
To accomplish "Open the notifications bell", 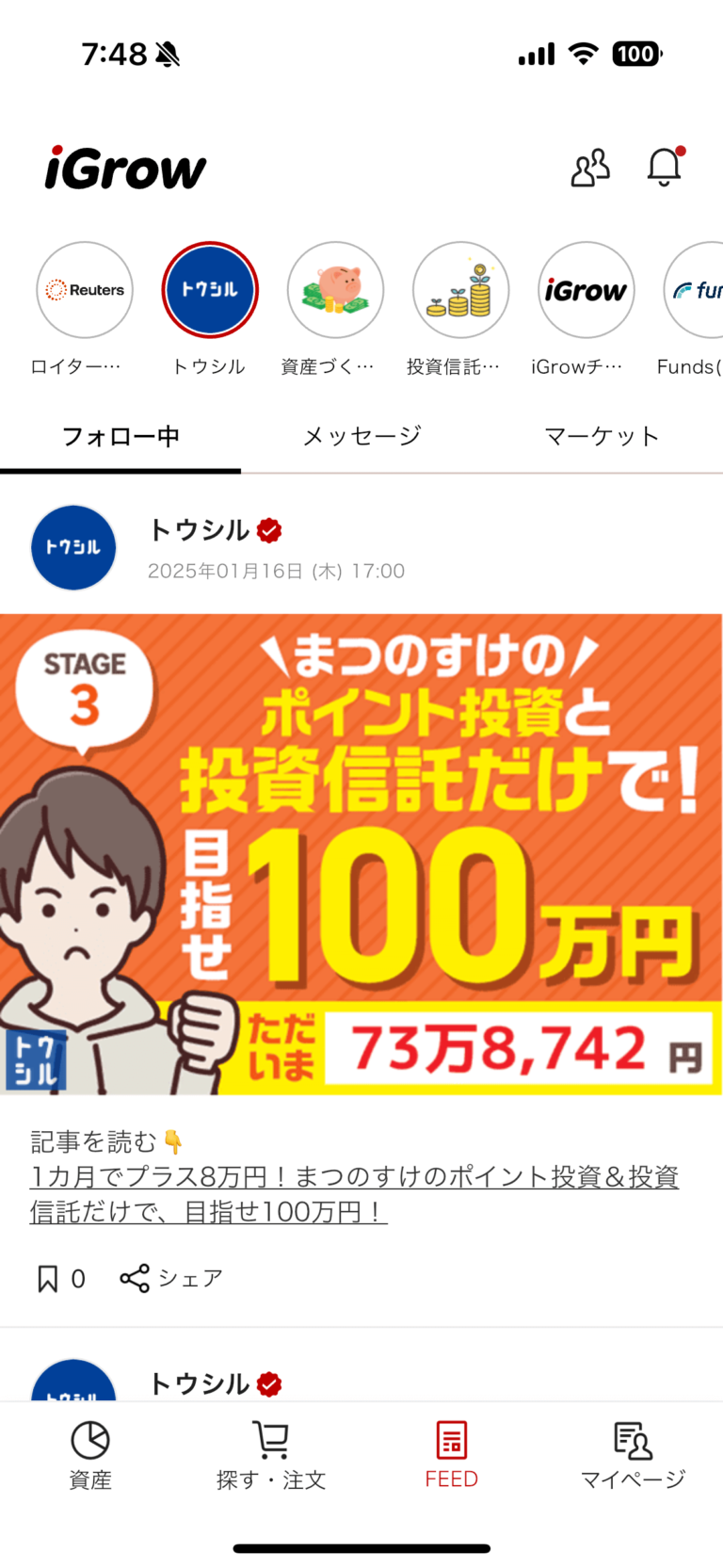I will coord(665,167).
